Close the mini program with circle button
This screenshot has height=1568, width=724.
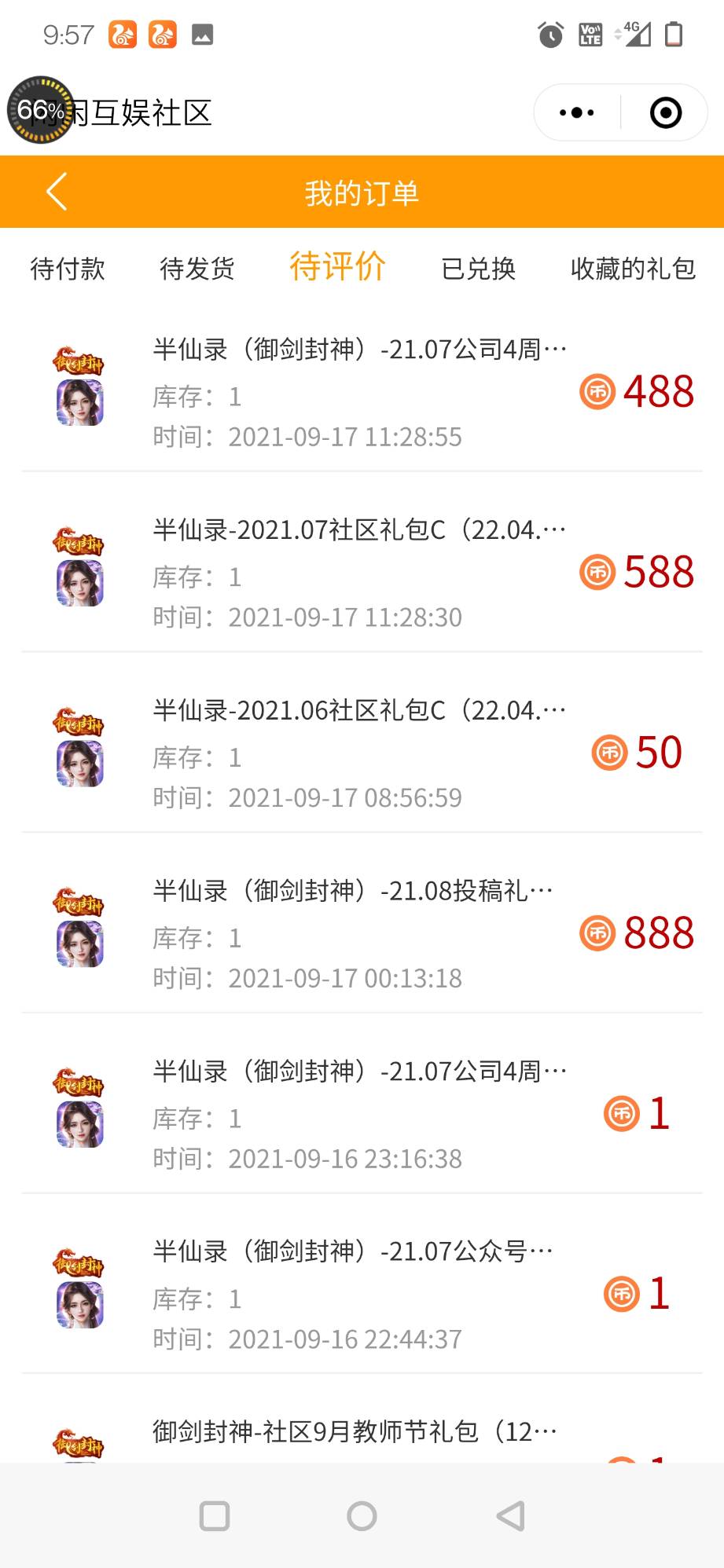(x=665, y=112)
